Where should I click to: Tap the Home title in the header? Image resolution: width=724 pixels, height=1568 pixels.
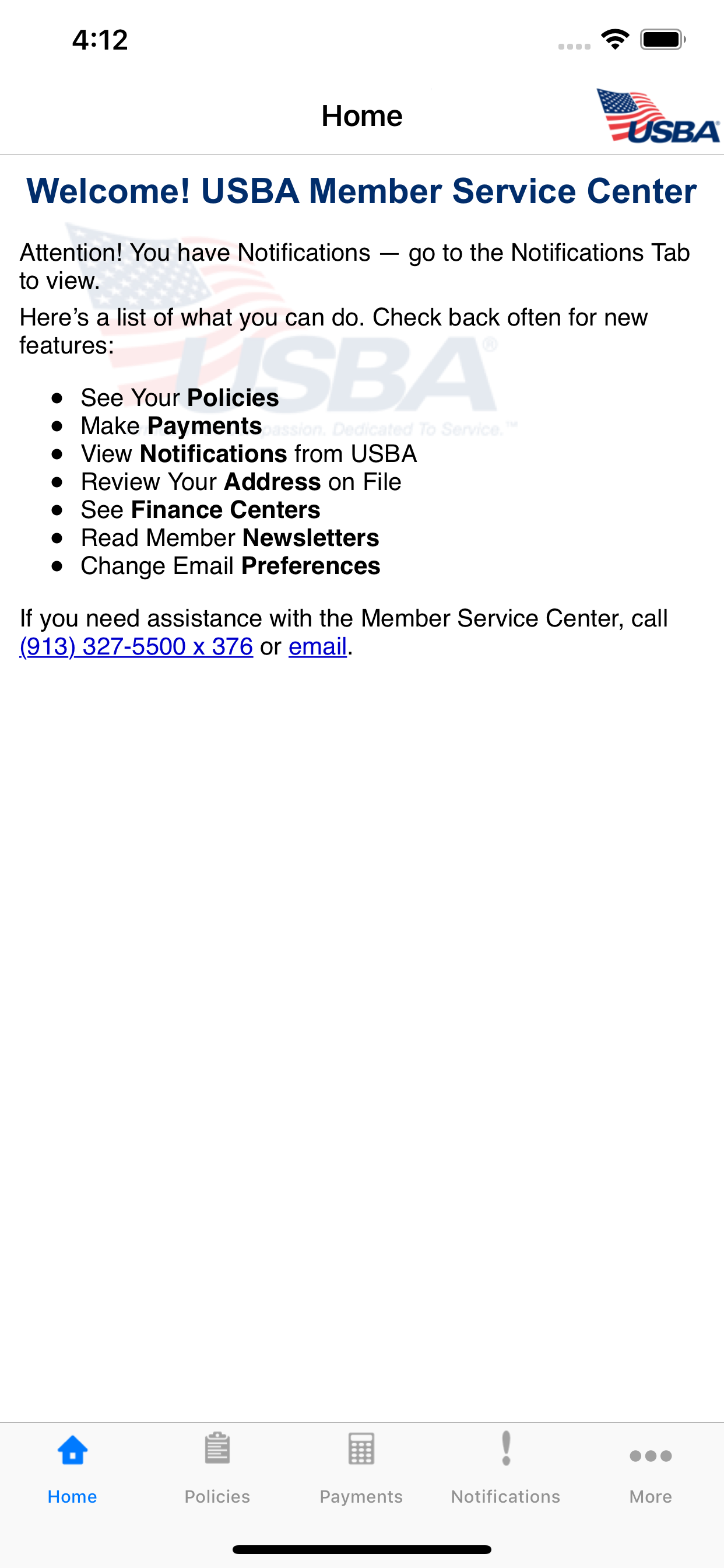tap(362, 116)
